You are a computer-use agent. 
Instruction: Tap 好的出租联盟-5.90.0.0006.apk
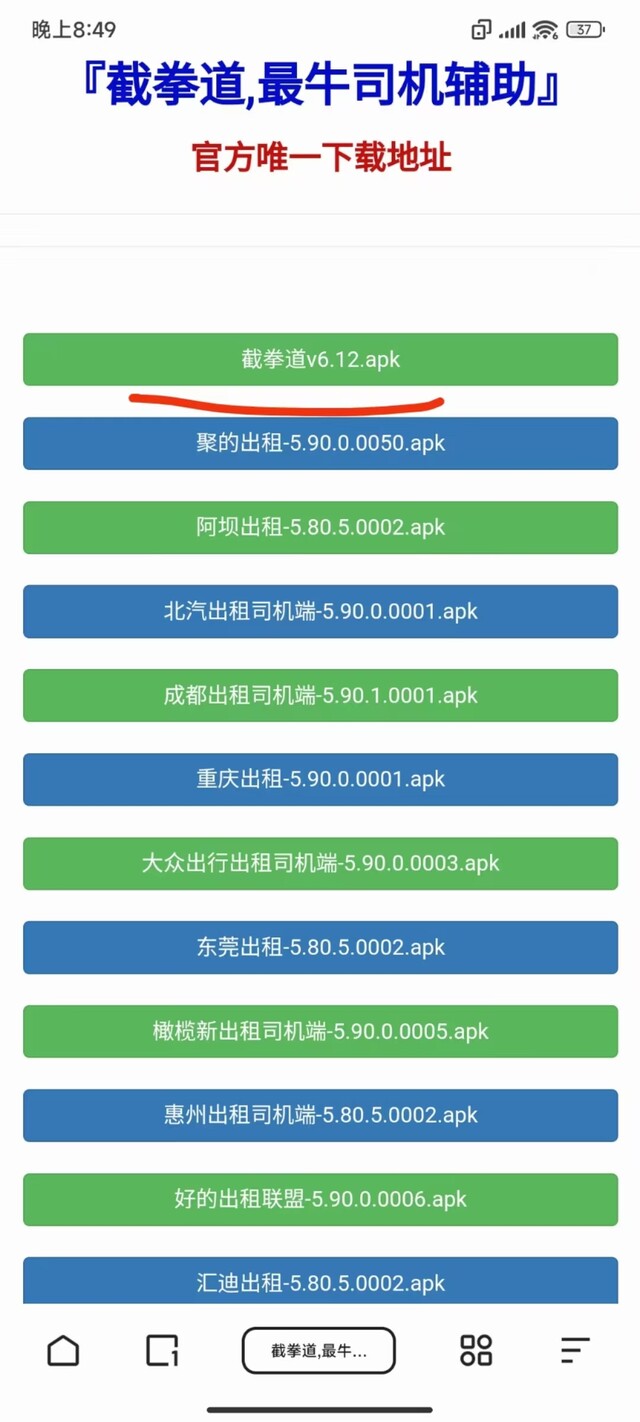pos(320,1199)
